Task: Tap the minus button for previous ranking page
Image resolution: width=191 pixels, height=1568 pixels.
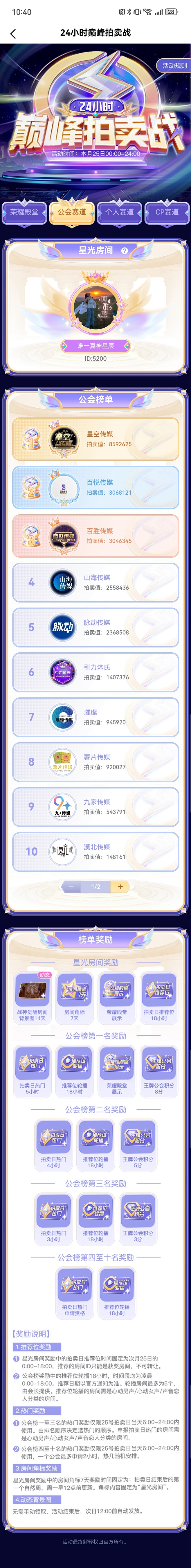Action: [71, 886]
